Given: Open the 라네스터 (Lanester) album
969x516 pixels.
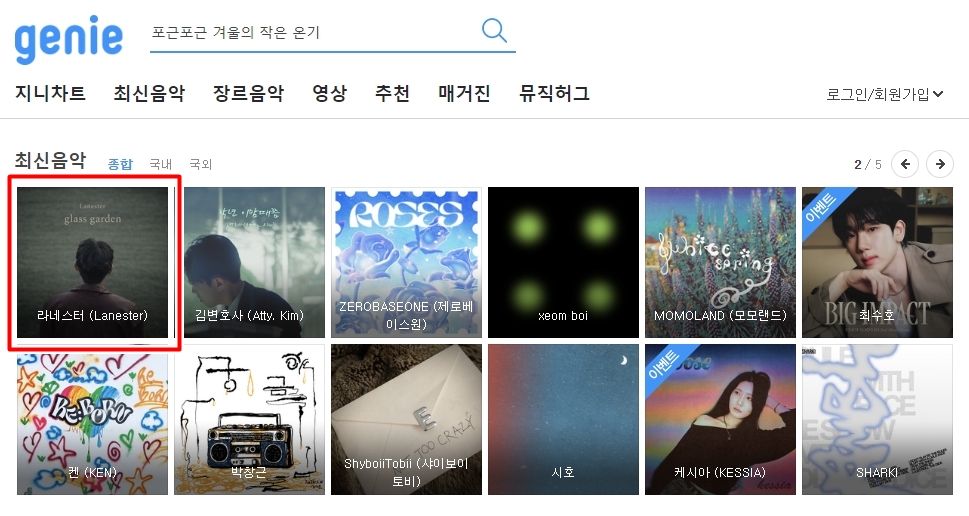Looking at the screenshot, I should click(x=93, y=263).
